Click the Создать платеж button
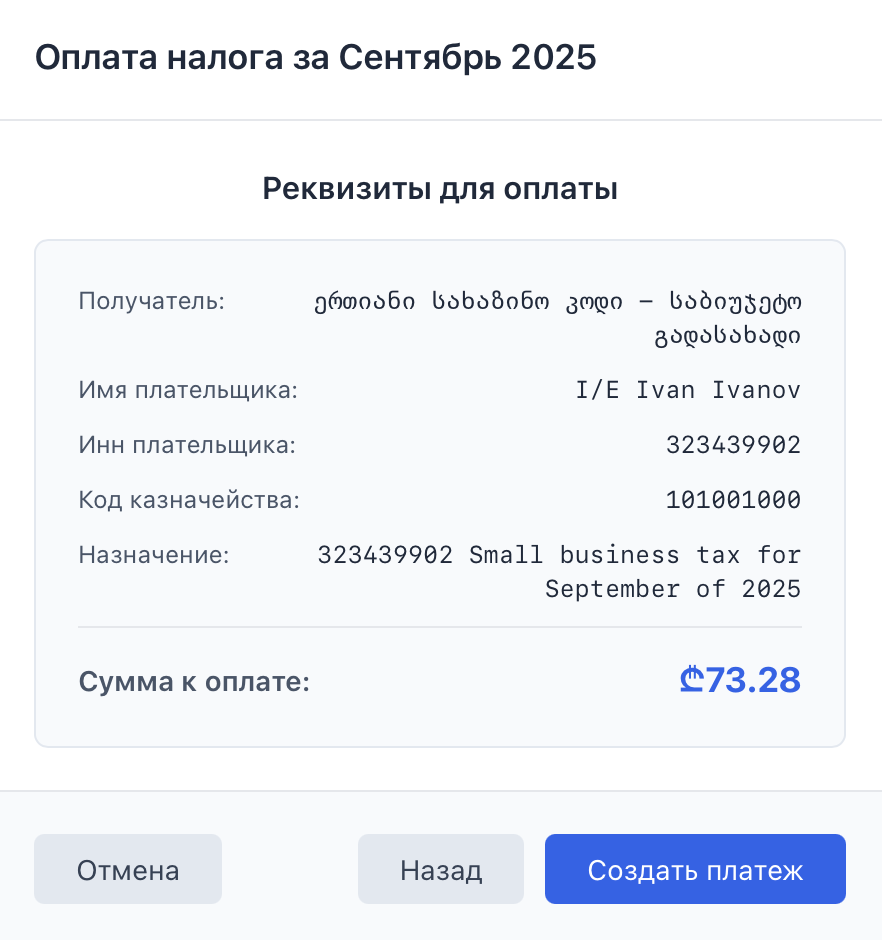 [695, 869]
